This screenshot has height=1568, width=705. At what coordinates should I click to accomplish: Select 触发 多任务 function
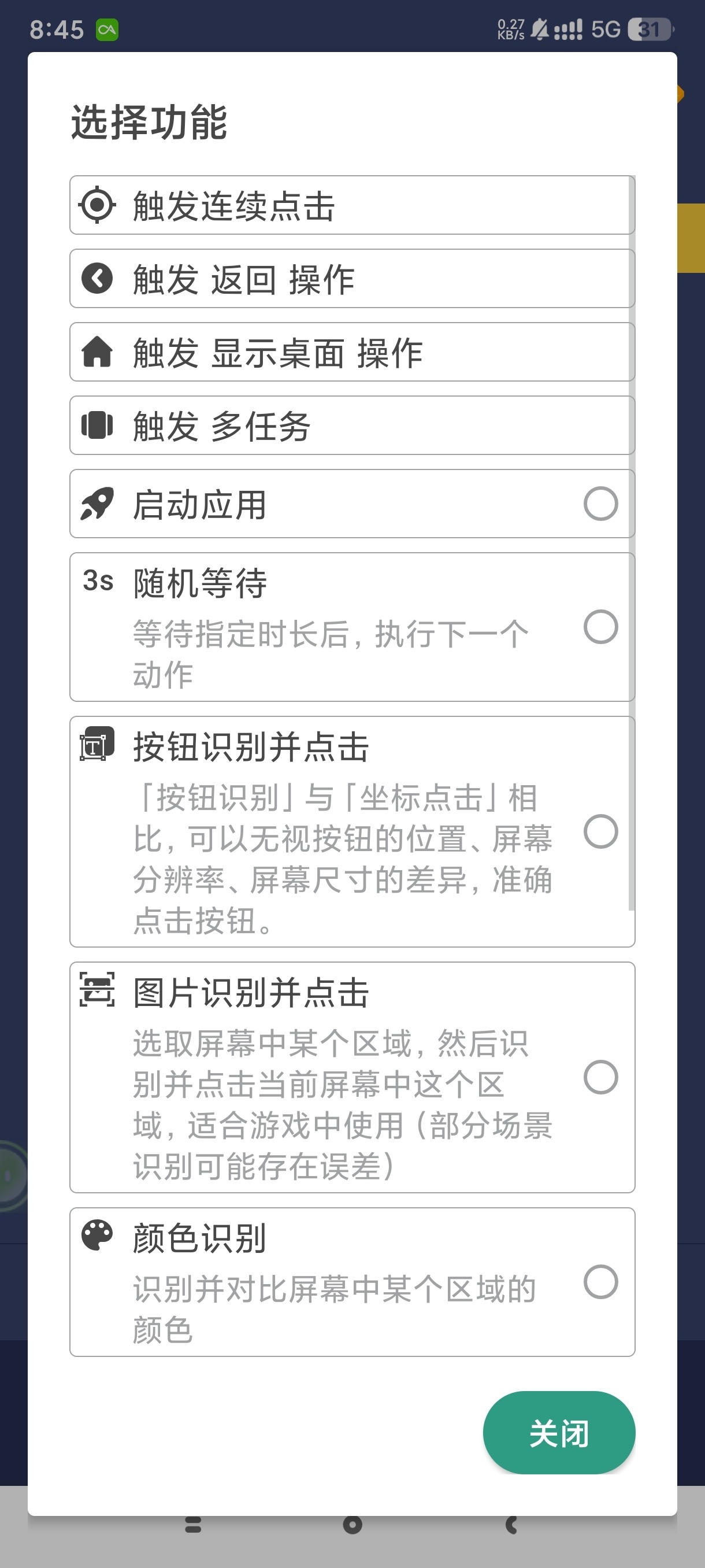click(351, 426)
